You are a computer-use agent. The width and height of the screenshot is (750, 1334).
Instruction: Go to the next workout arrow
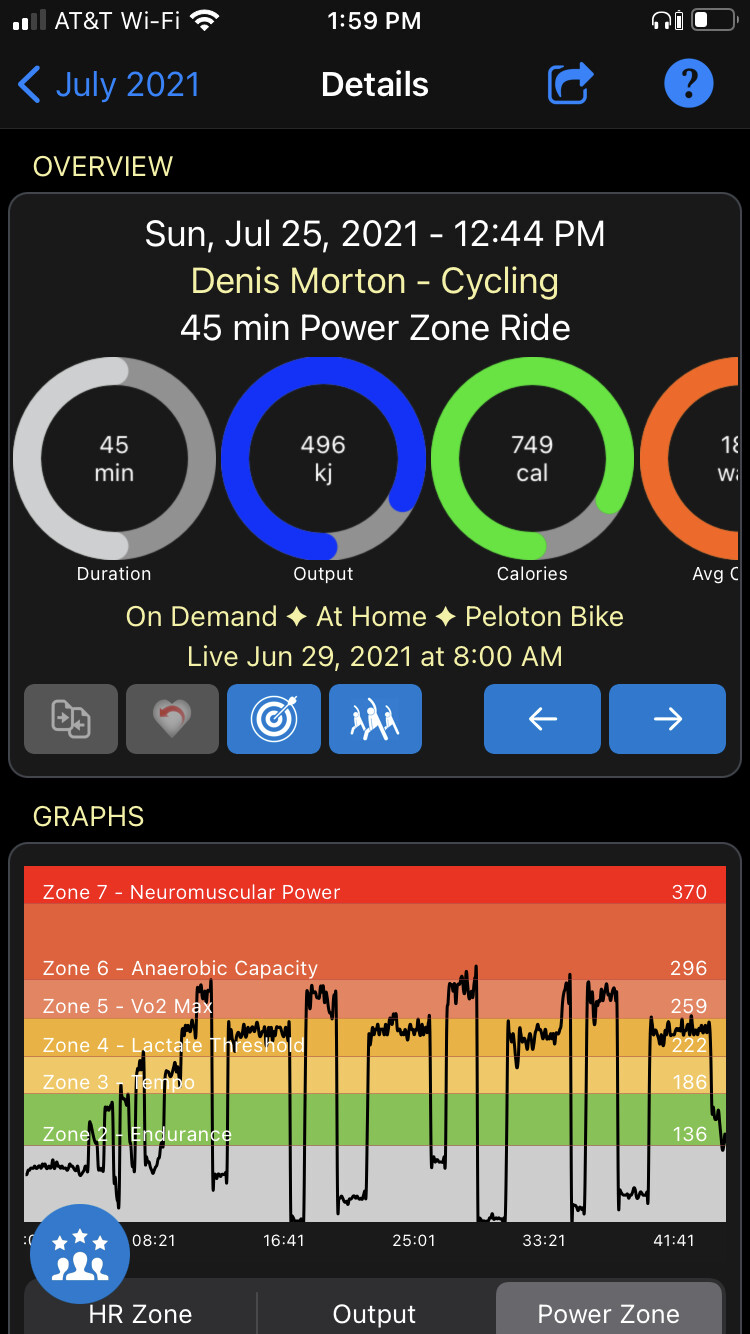pos(667,718)
